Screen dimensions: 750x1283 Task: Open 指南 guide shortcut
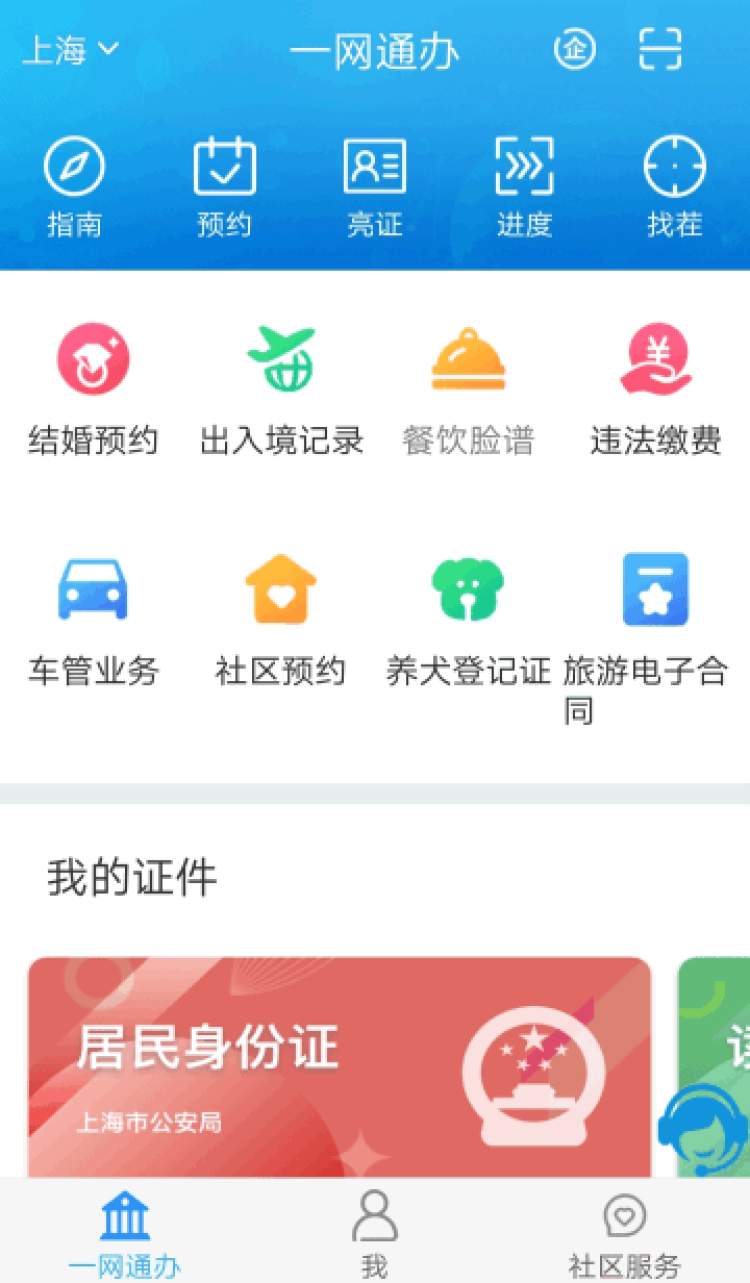coord(75,187)
